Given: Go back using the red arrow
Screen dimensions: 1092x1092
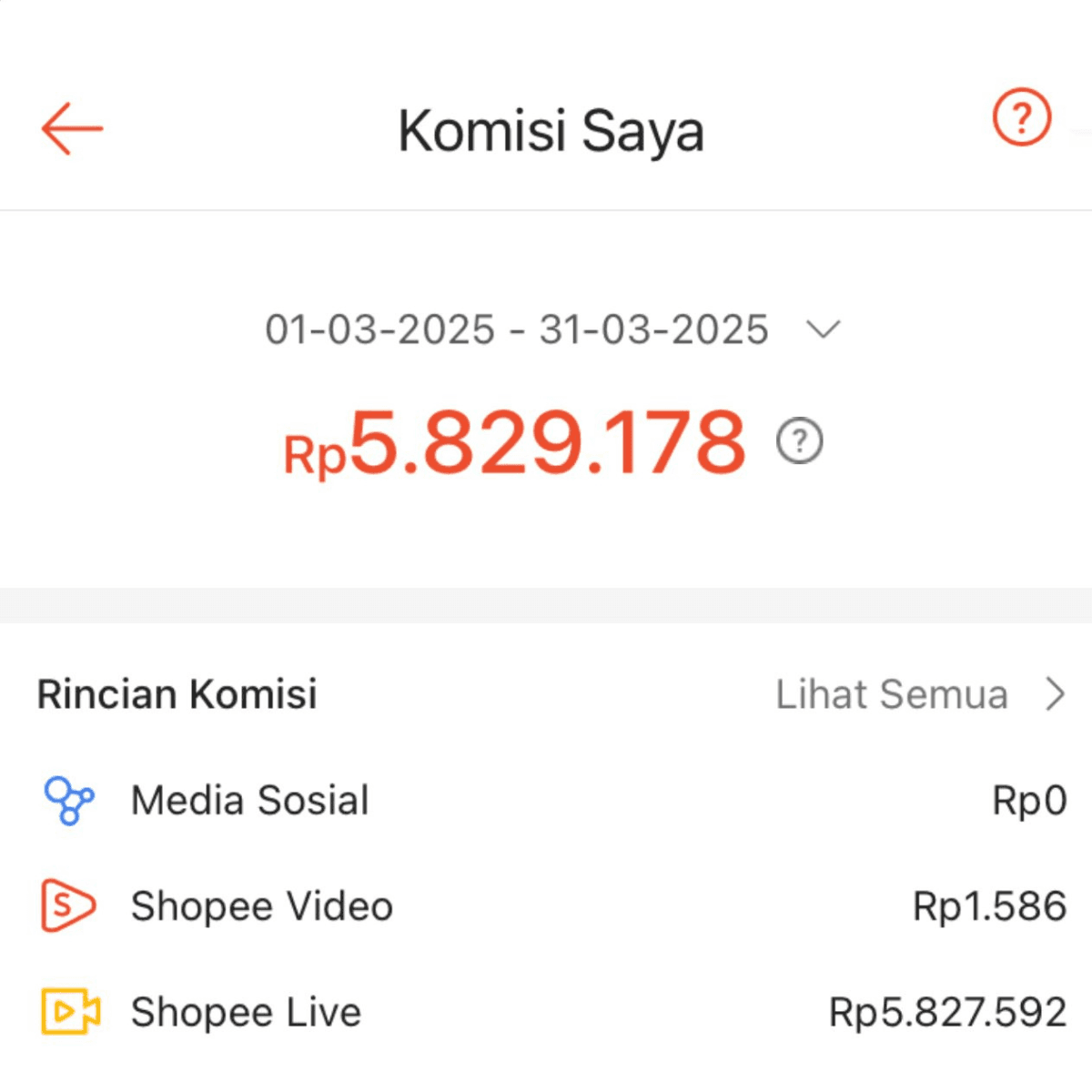Looking at the screenshot, I should pos(72,128).
